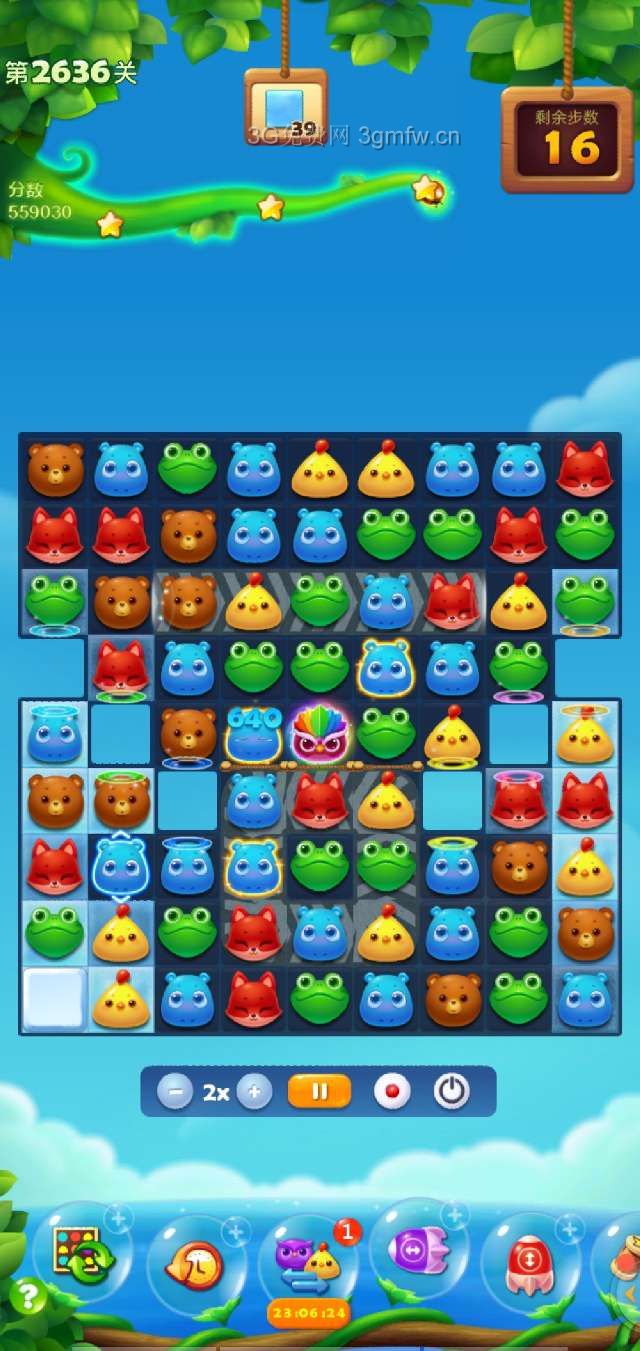
Task: Tap the power button in the speed bar
Action: tap(452, 1091)
